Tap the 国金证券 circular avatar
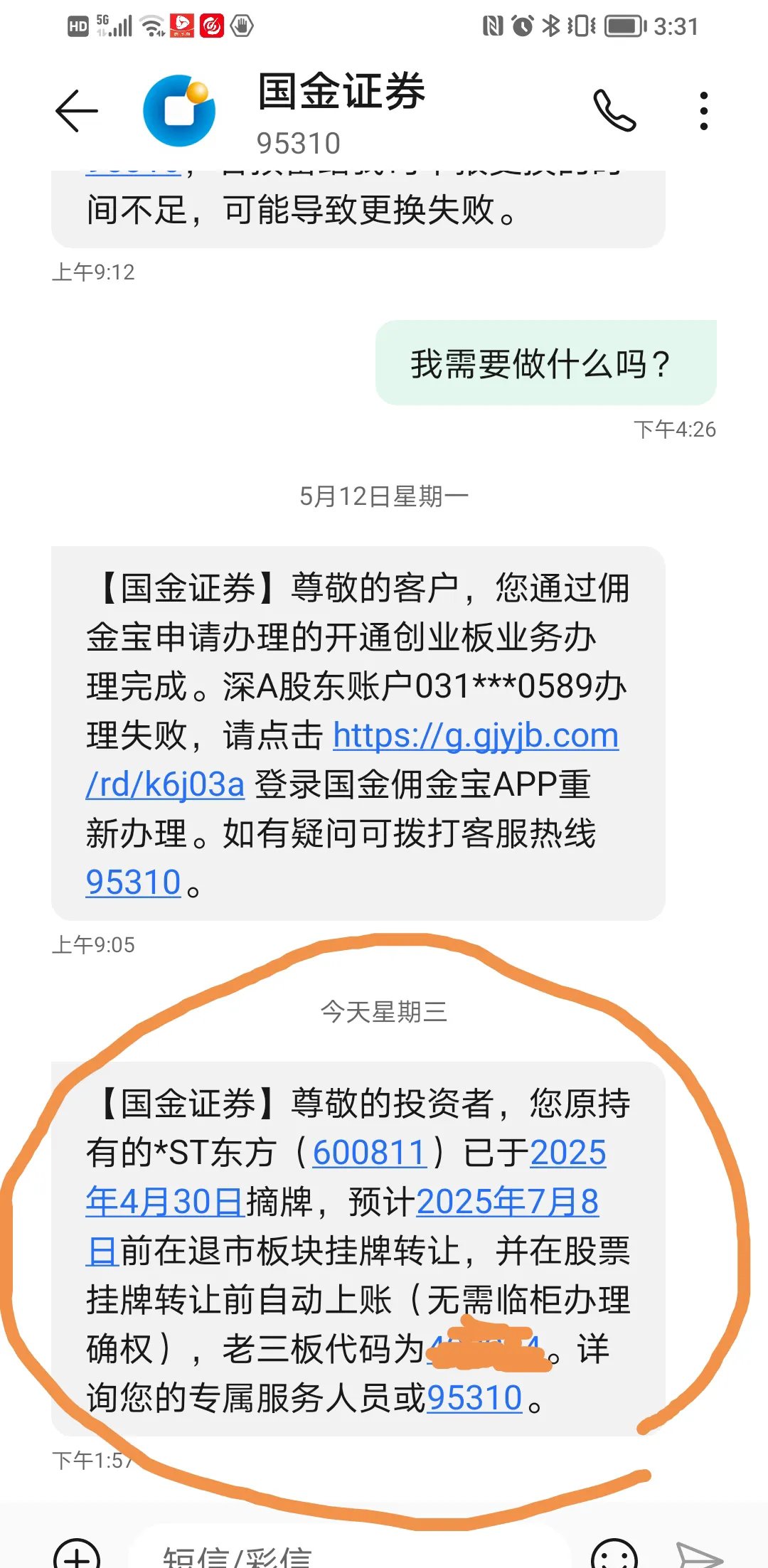 [x=179, y=110]
